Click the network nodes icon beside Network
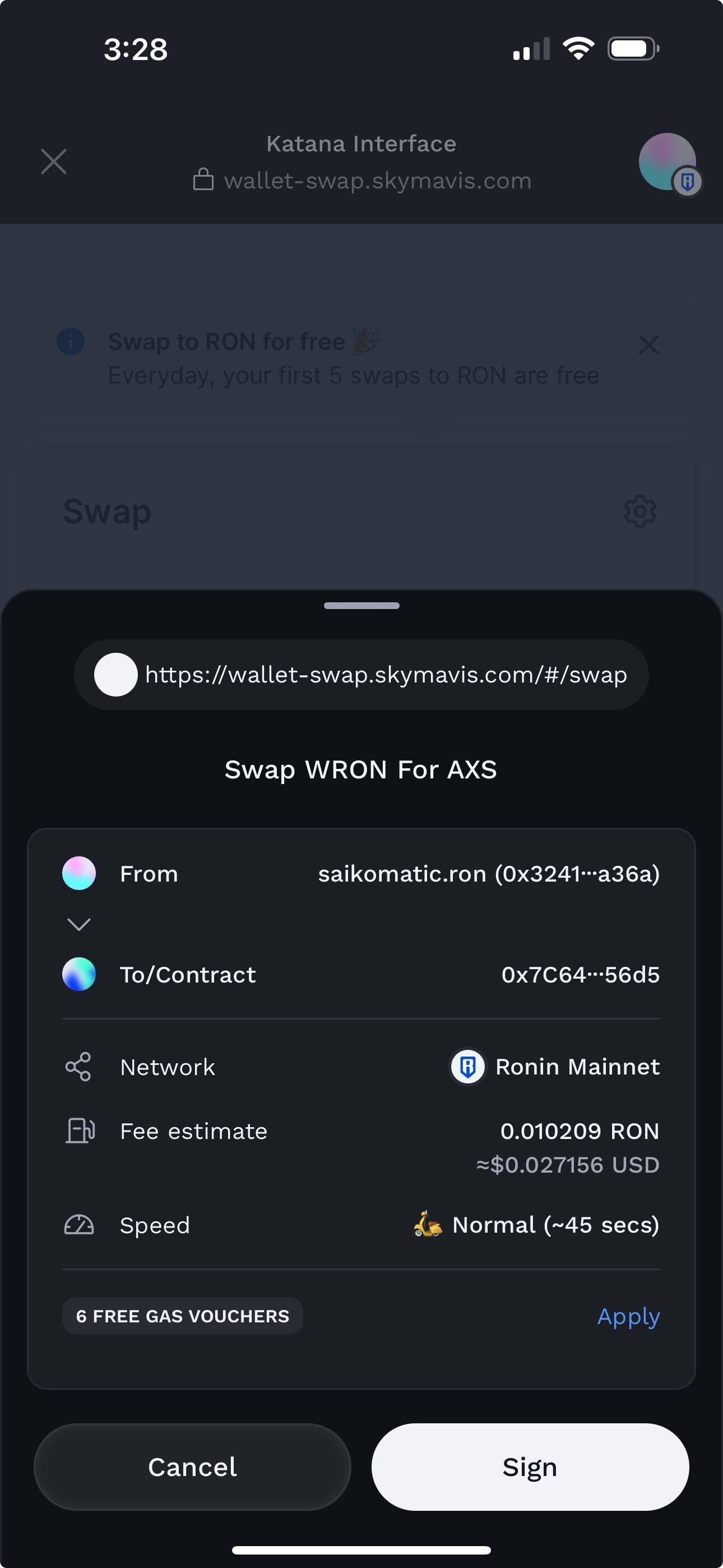The width and height of the screenshot is (723, 1568). 78,1067
